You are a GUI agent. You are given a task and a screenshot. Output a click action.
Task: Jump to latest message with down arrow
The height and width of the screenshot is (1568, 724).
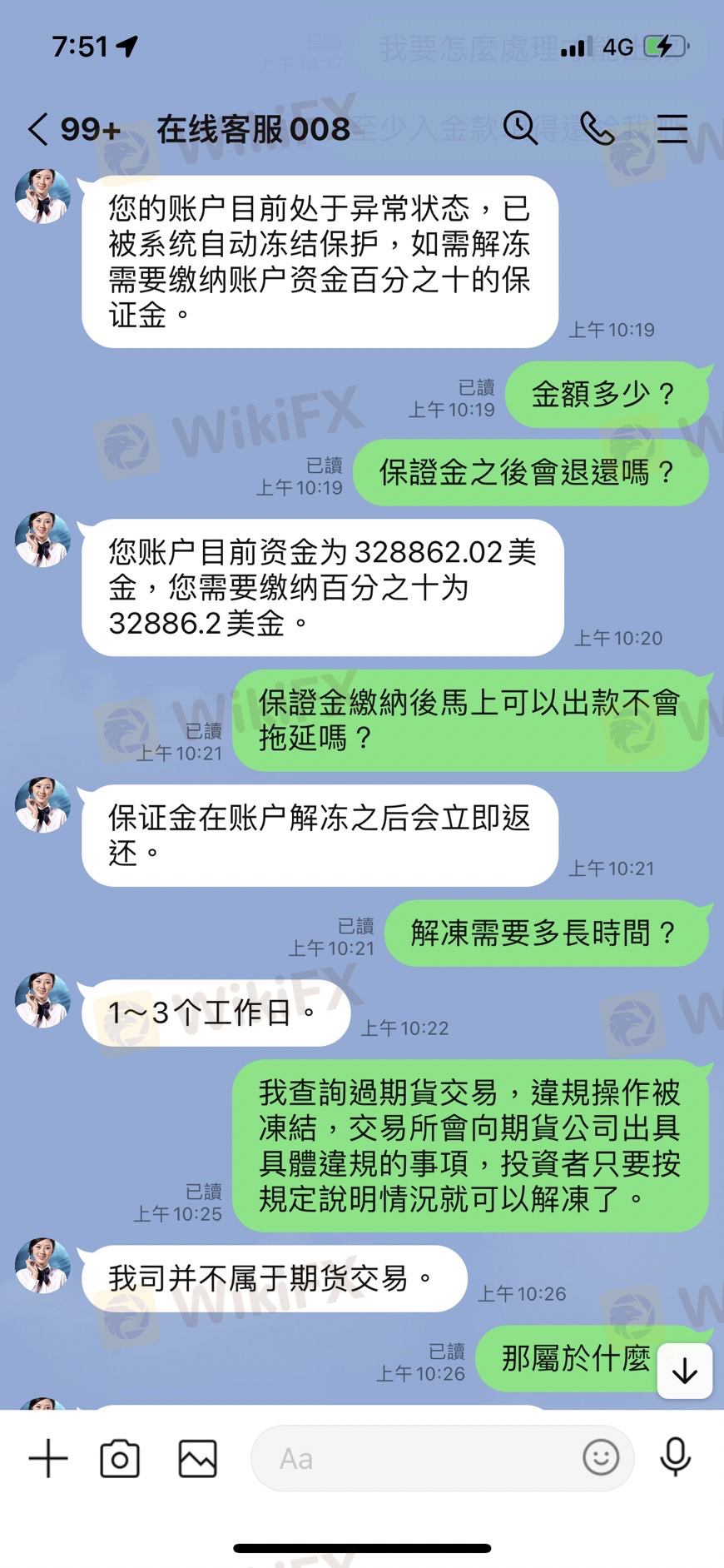[684, 1371]
